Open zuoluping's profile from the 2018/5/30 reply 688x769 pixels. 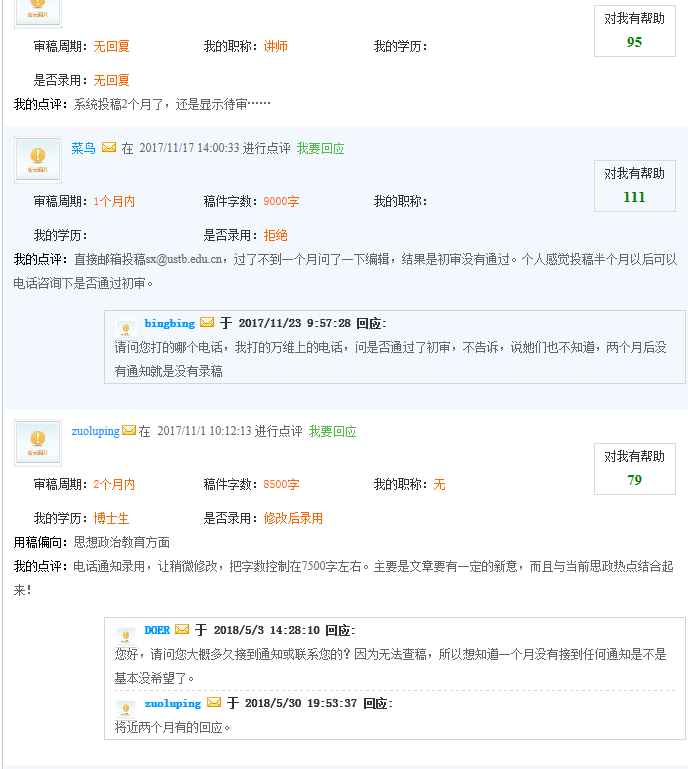pos(172,703)
